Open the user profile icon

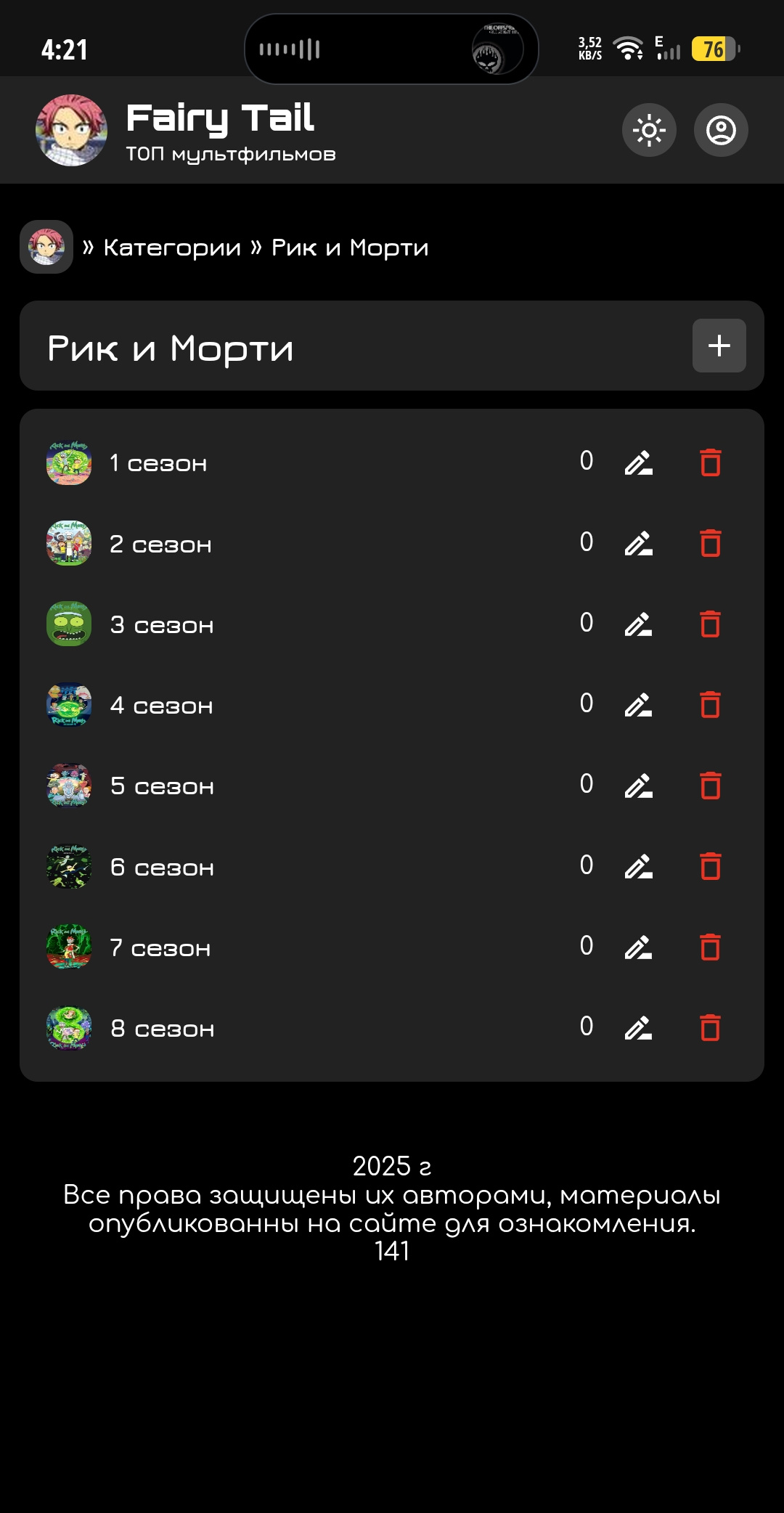[x=721, y=131]
